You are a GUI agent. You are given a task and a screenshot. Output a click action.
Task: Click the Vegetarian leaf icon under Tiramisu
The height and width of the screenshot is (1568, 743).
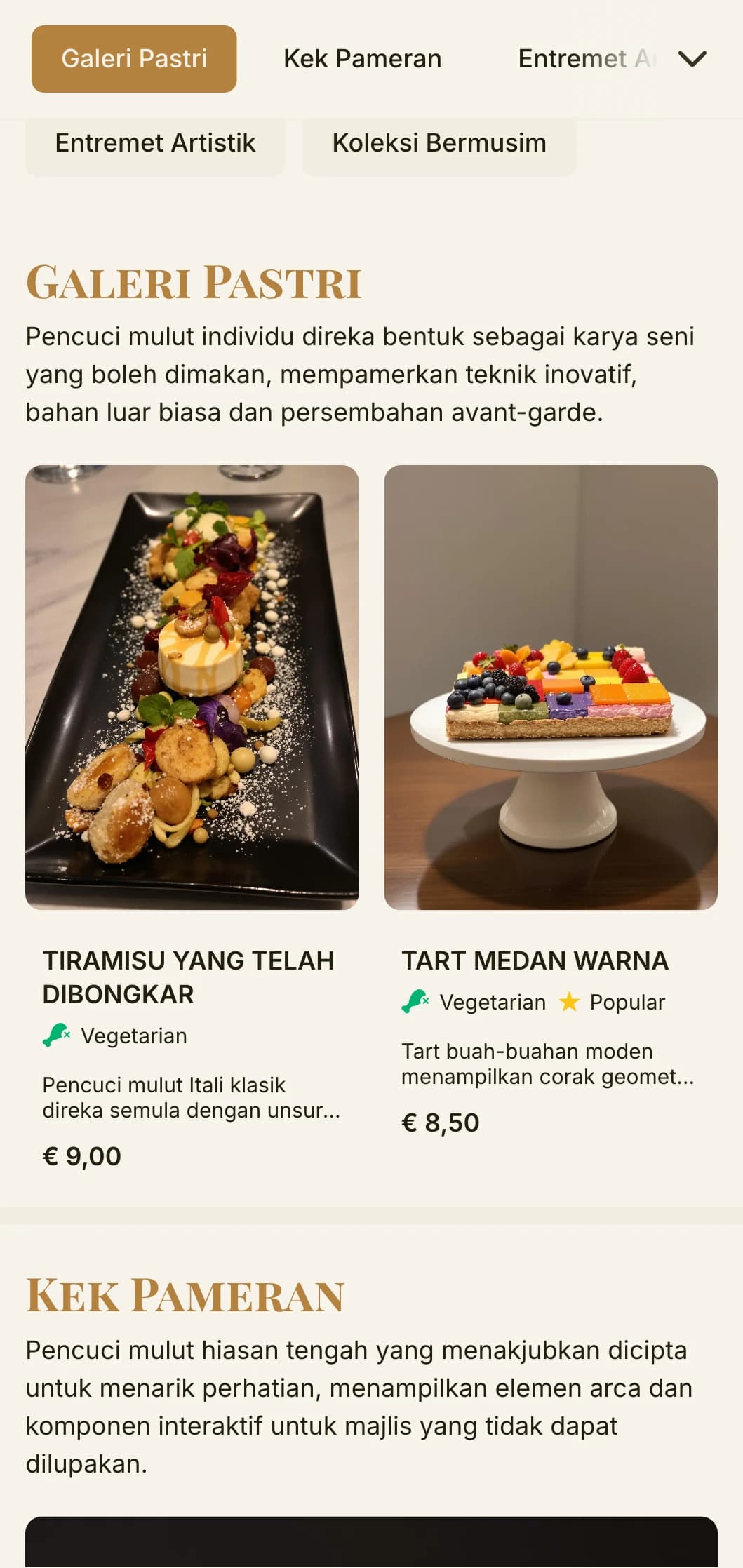(x=55, y=1035)
